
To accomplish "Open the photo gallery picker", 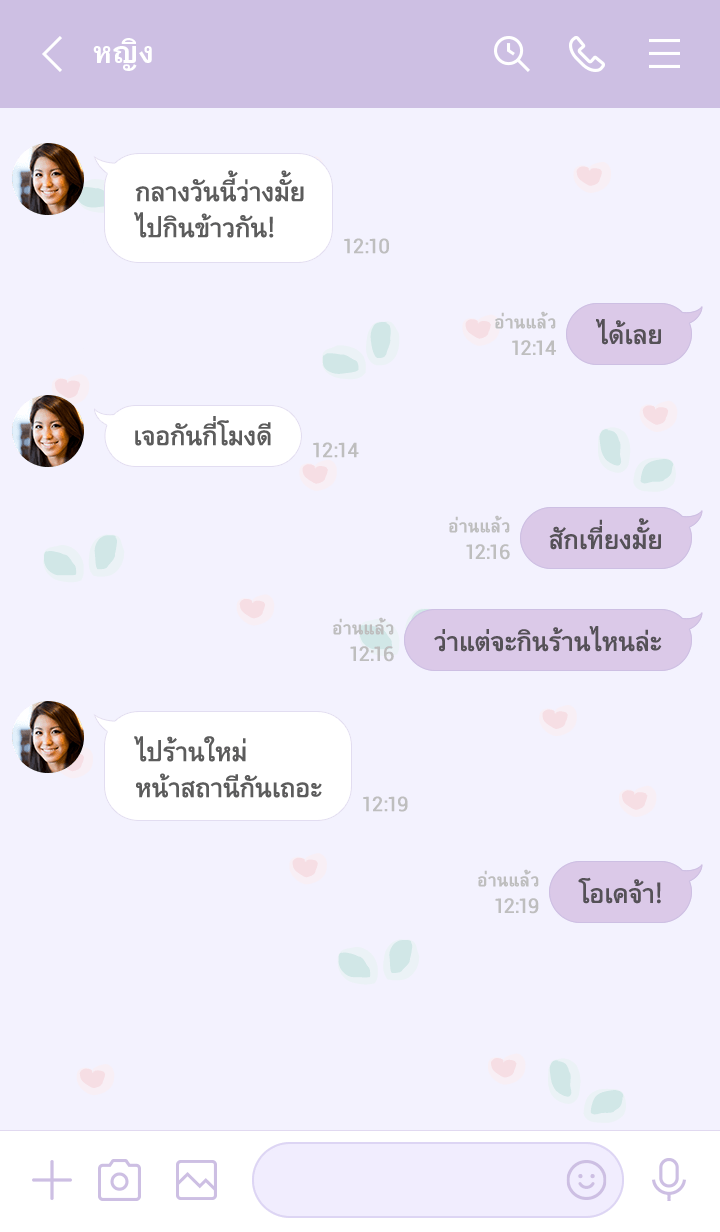I will (x=196, y=1180).
